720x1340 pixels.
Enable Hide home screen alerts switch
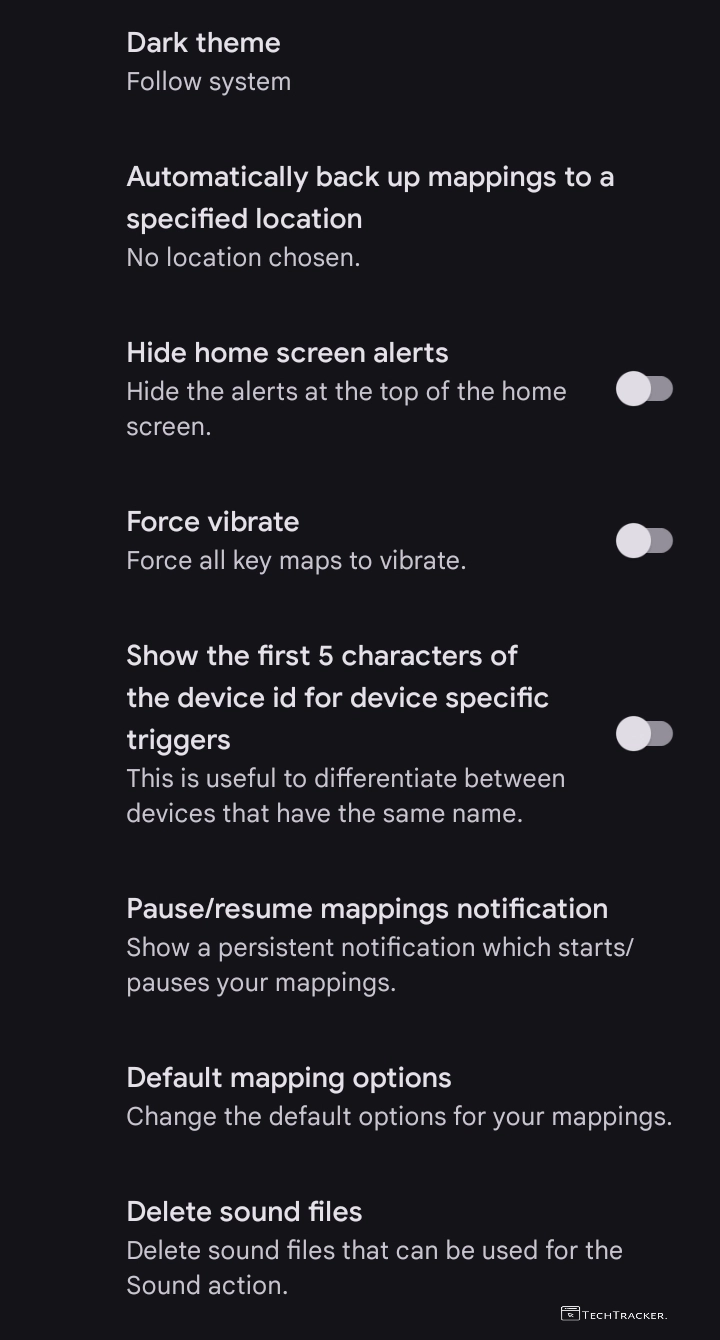coord(644,389)
